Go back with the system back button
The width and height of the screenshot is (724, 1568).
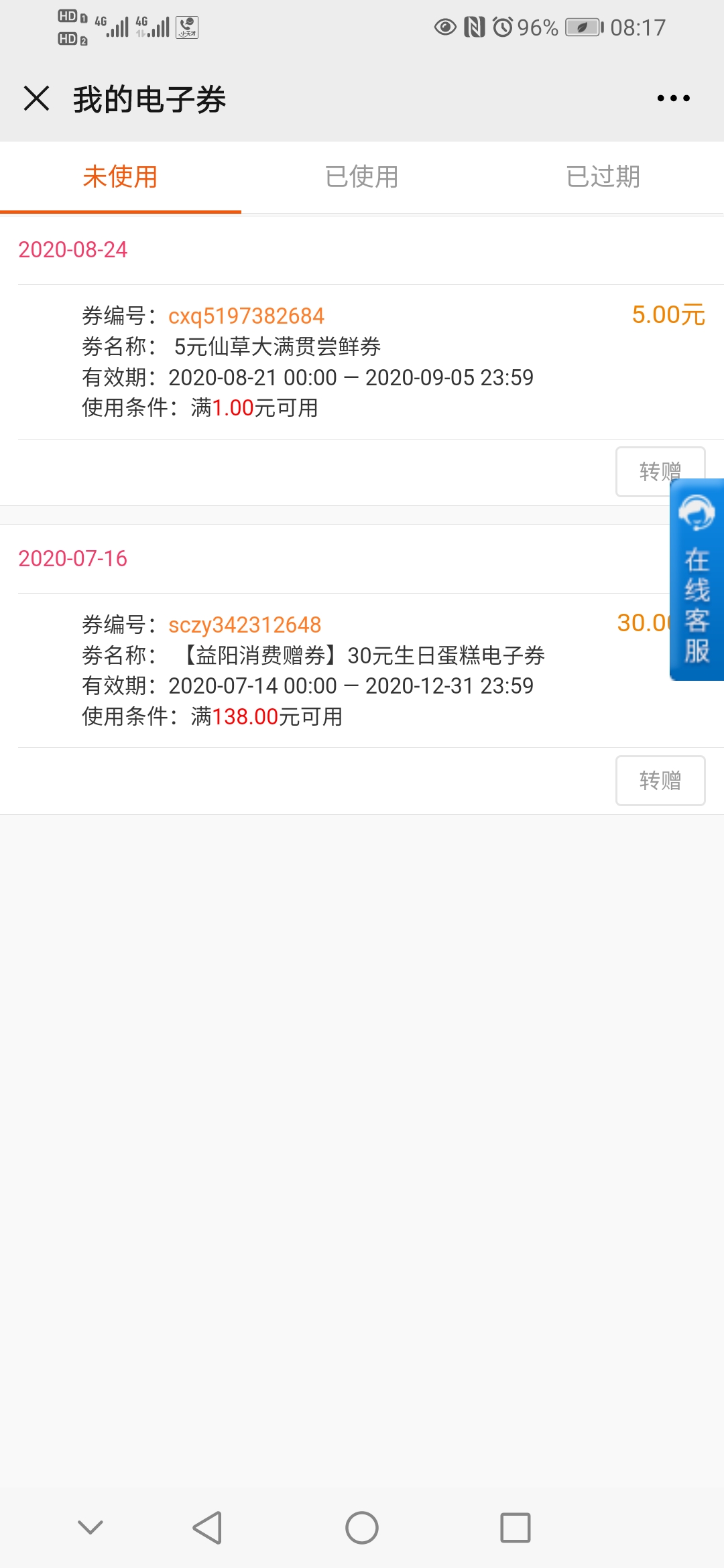pos(207,1528)
